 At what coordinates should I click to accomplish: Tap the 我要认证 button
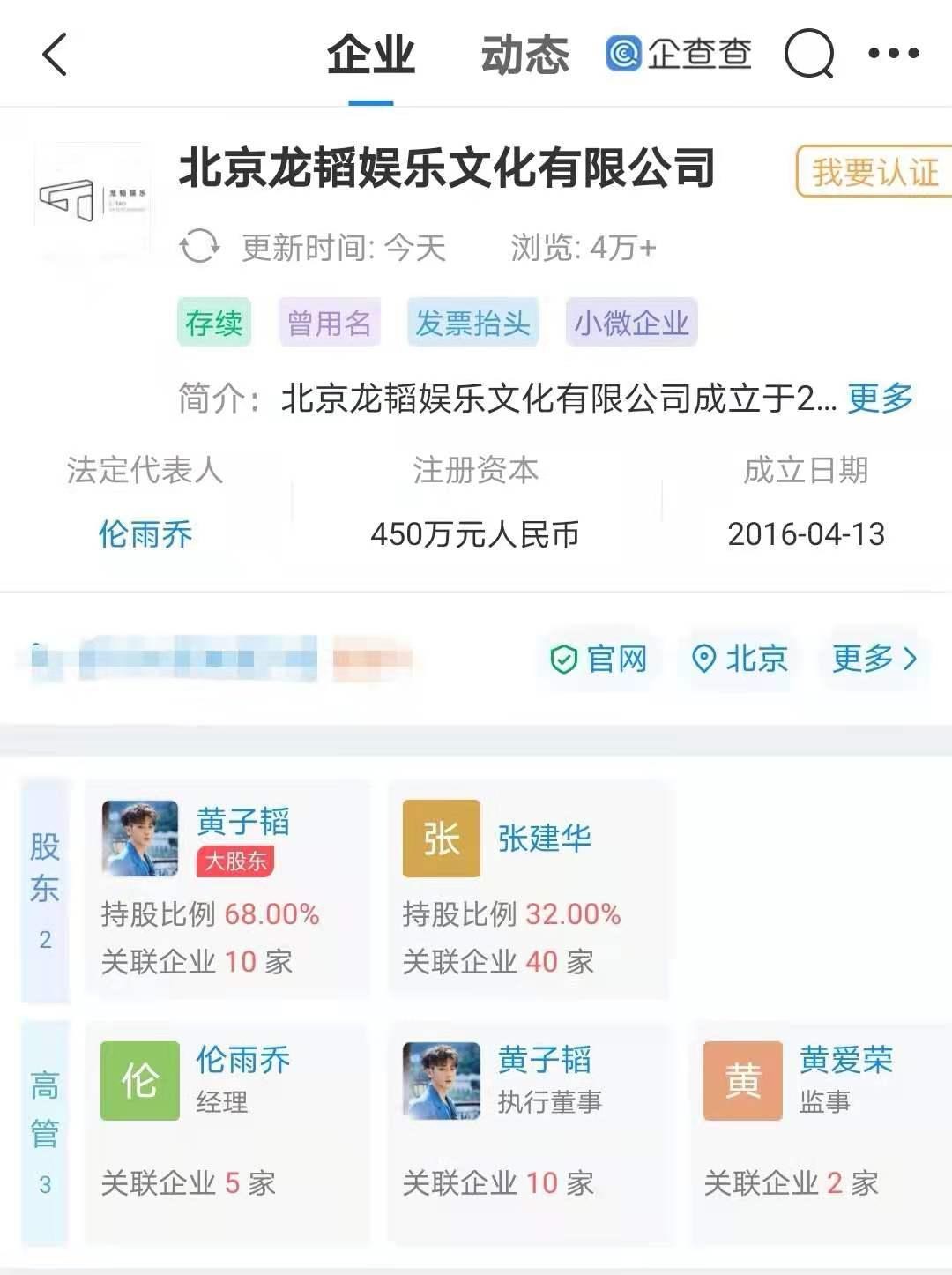[873, 172]
